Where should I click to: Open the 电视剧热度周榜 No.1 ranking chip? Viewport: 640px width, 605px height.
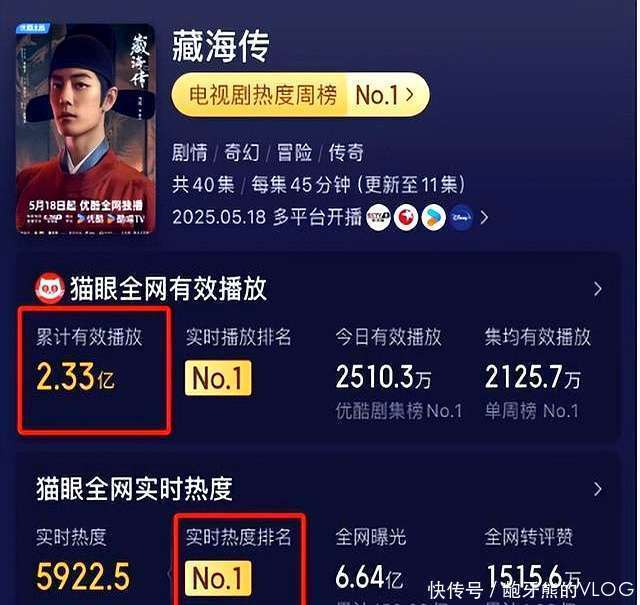coord(301,95)
